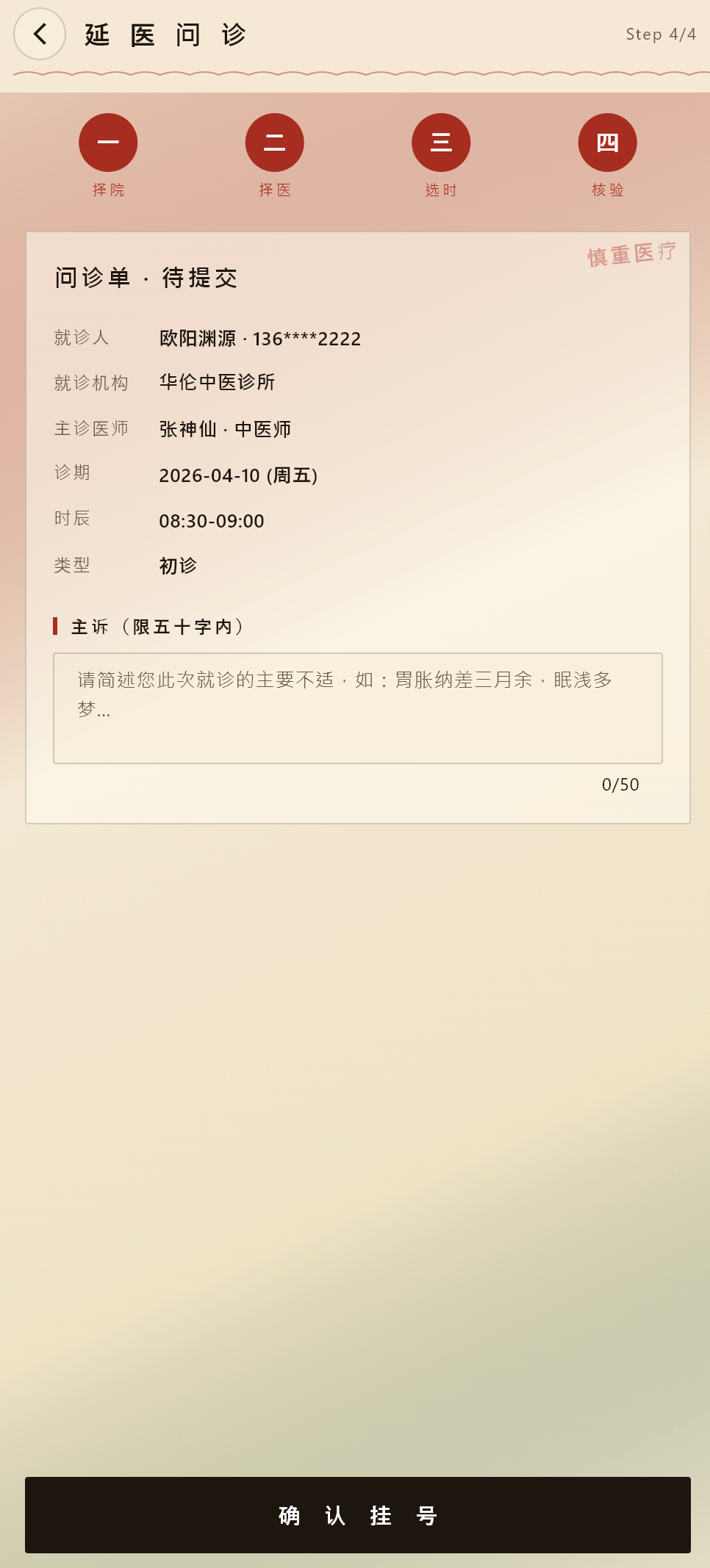
Task: Select step three 选时 circle icon
Action: pos(441,142)
